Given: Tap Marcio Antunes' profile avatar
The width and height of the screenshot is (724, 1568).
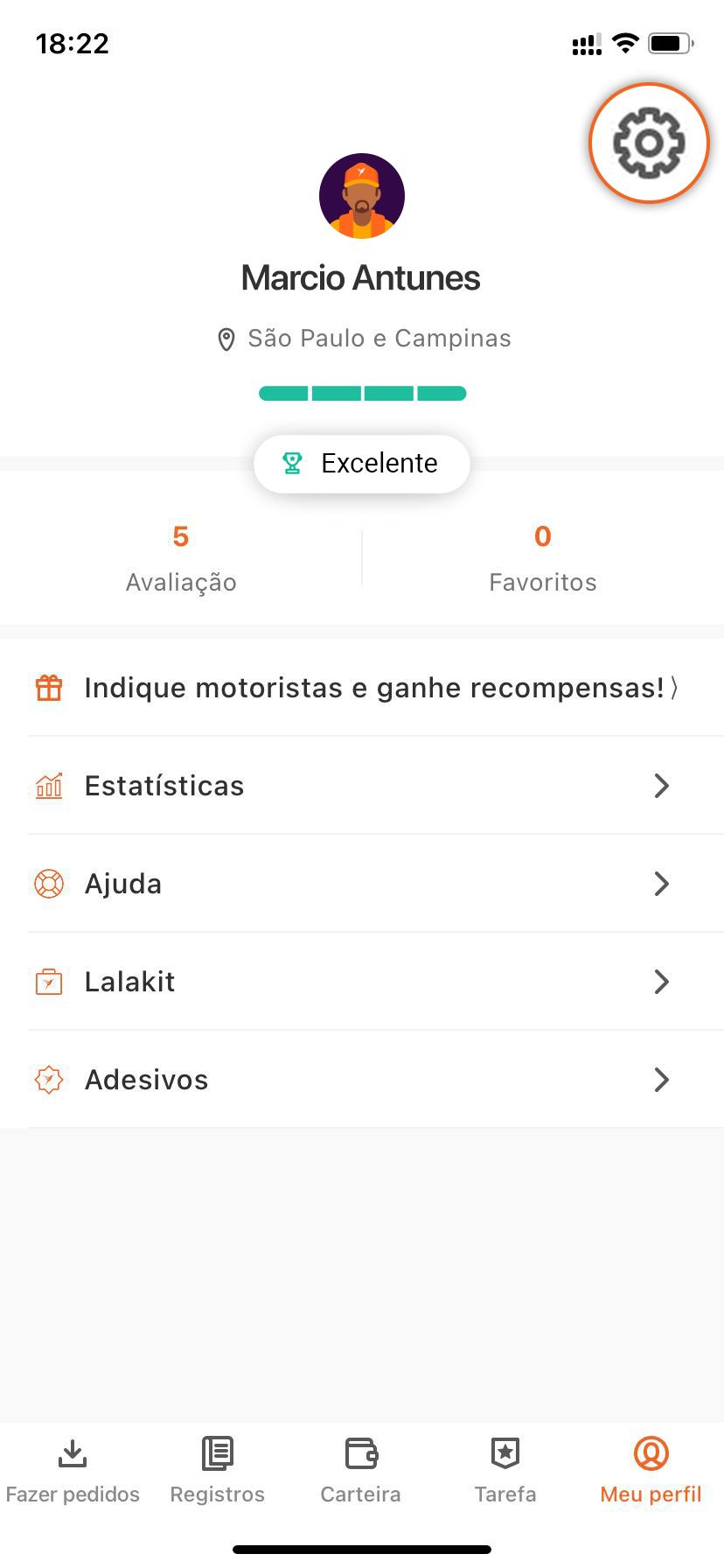Looking at the screenshot, I should pyautogui.click(x=361, y=196).
